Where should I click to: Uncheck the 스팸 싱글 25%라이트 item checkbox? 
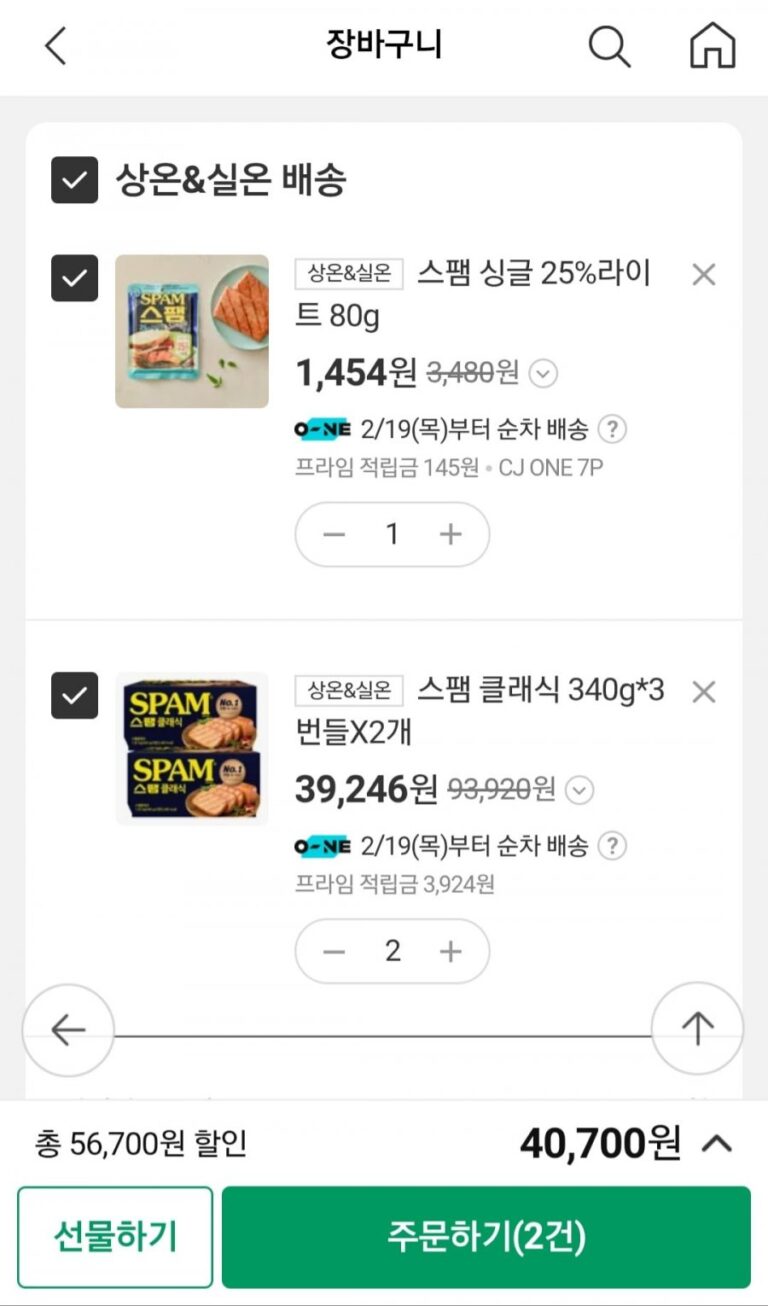(75, 278)
